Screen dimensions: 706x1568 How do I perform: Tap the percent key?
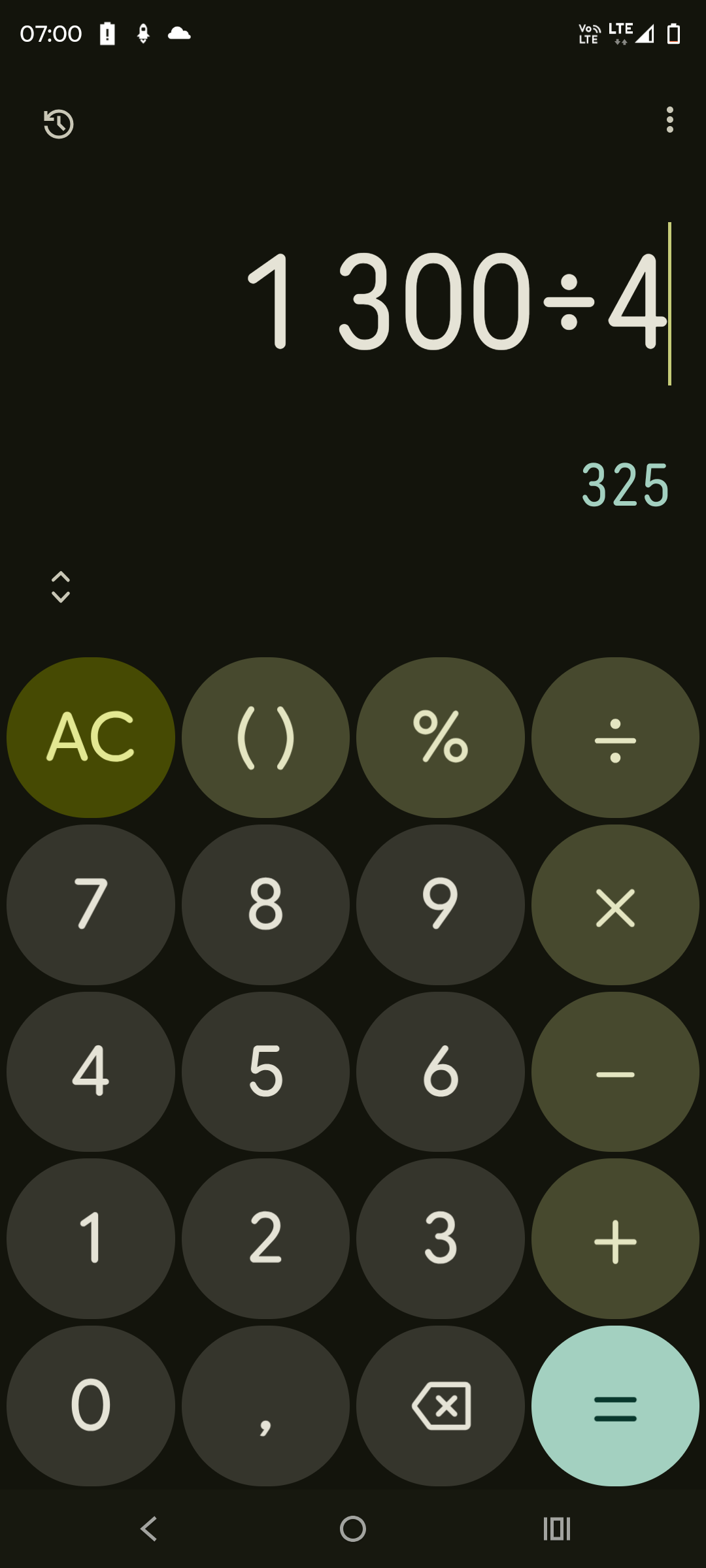click(440, 738)
